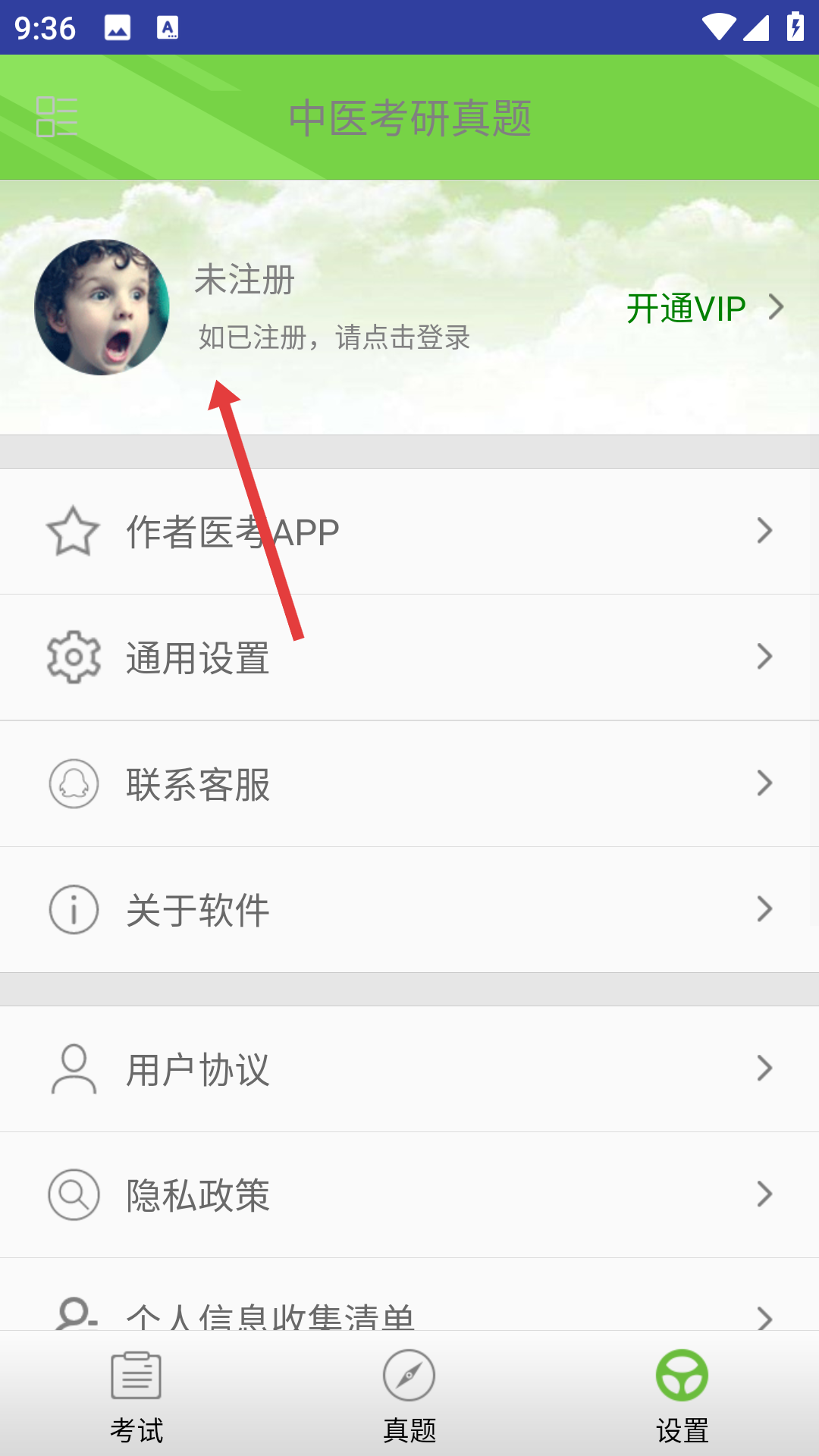The width and height of the screenshot is (819, 1456).
Task: Open 联系客服 to contact support
Action: [x=409, y=784]
